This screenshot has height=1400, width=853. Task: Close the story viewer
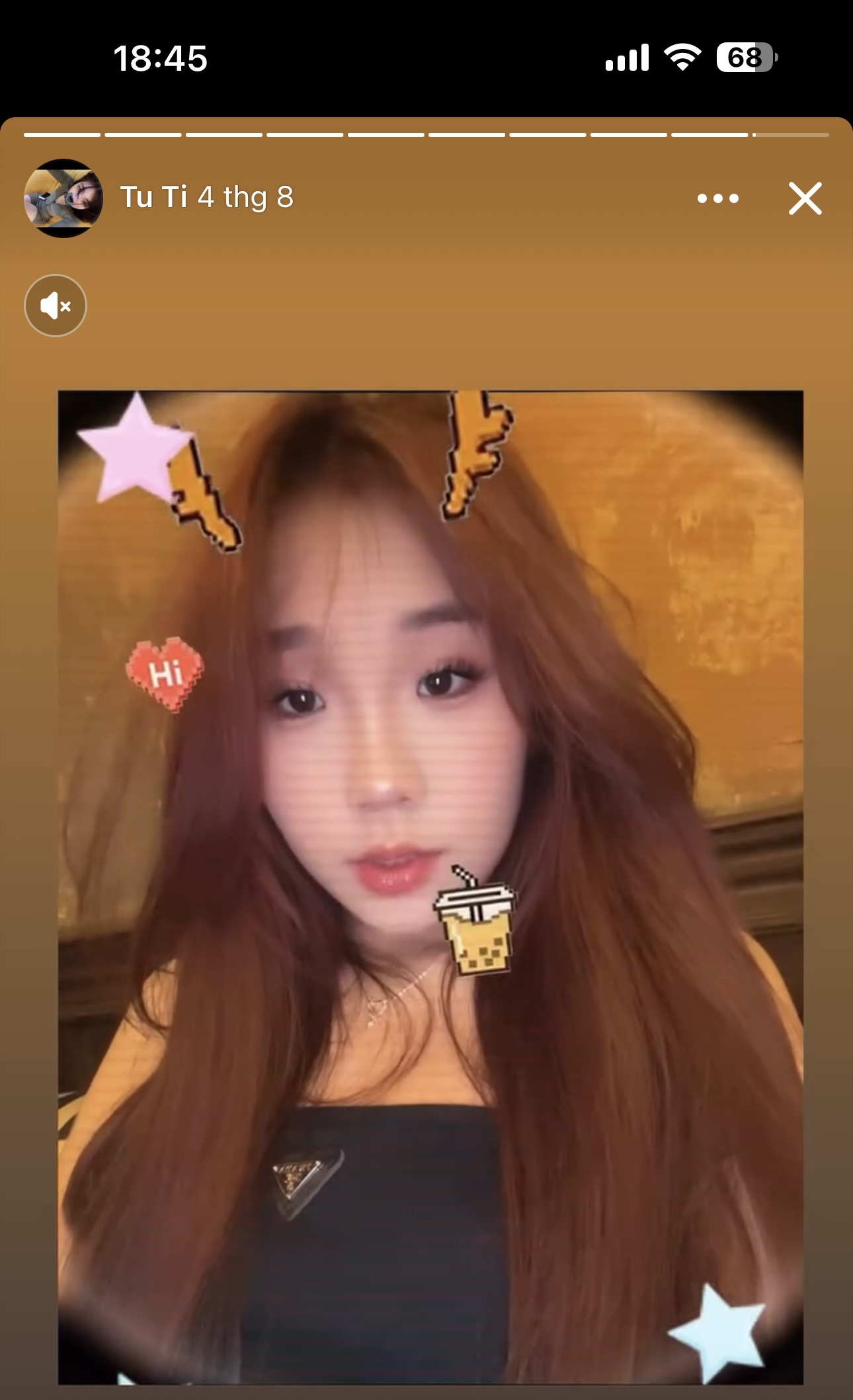tap(805, 198)
